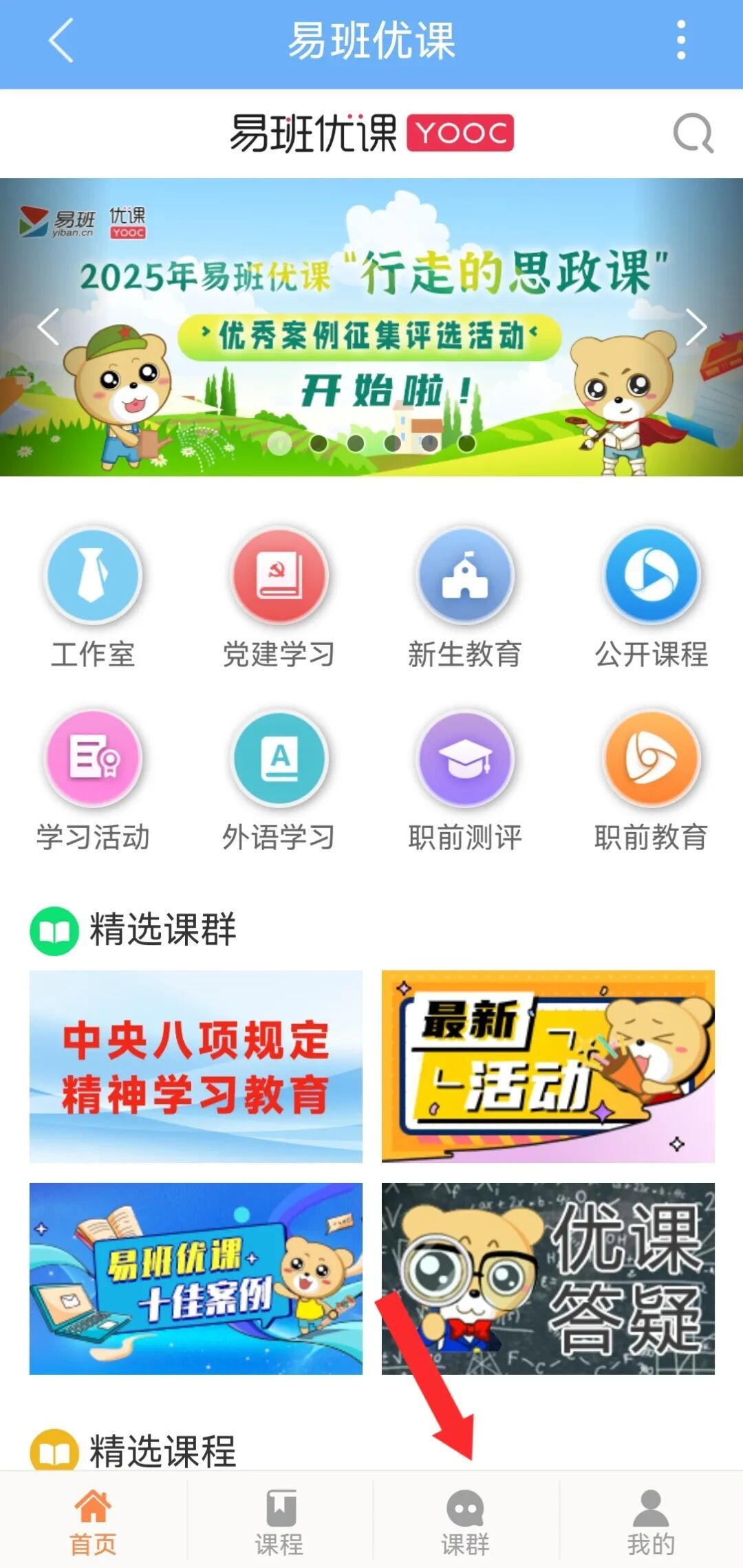
Task: Open the 最新活动 card
Action: 548,1066
